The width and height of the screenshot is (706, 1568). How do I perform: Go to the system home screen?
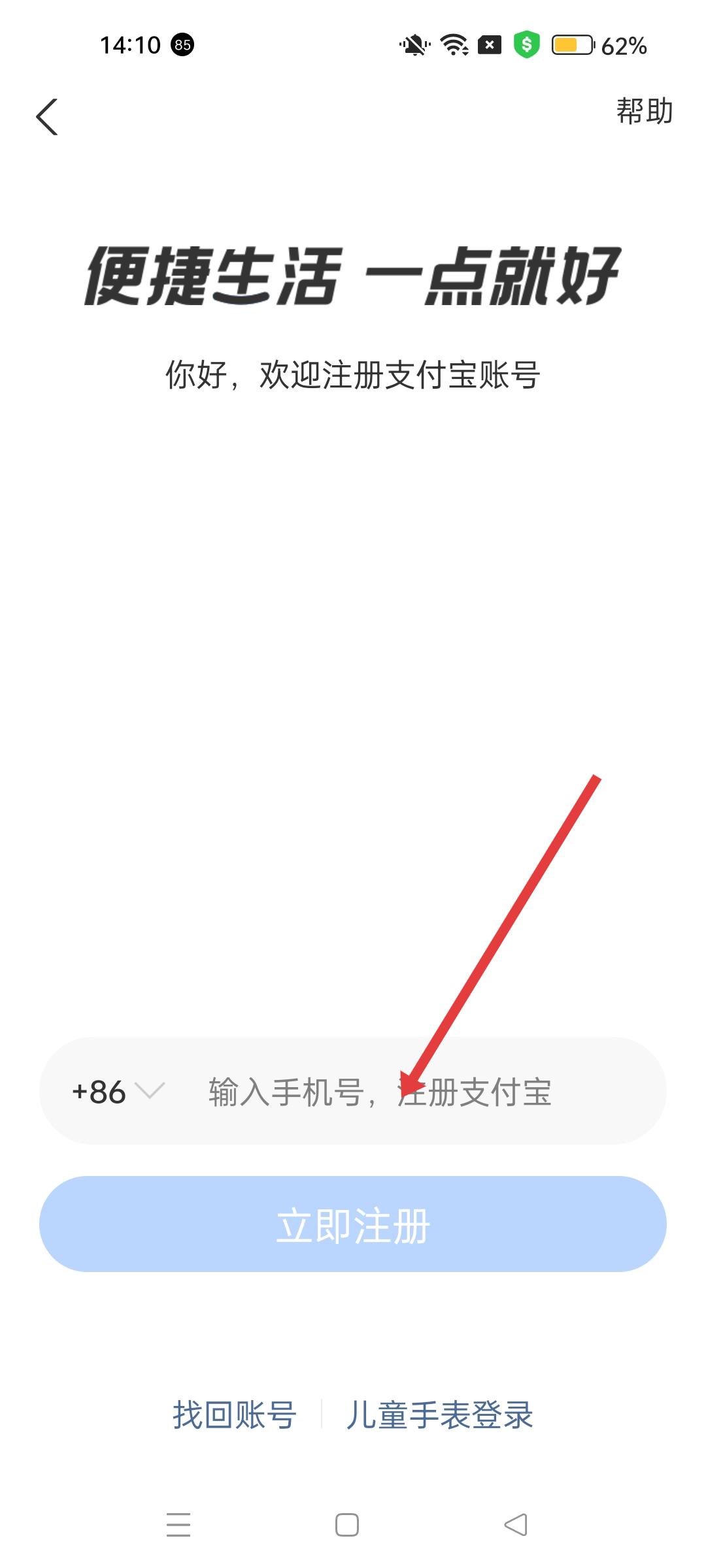click(x=346, y=1526)
